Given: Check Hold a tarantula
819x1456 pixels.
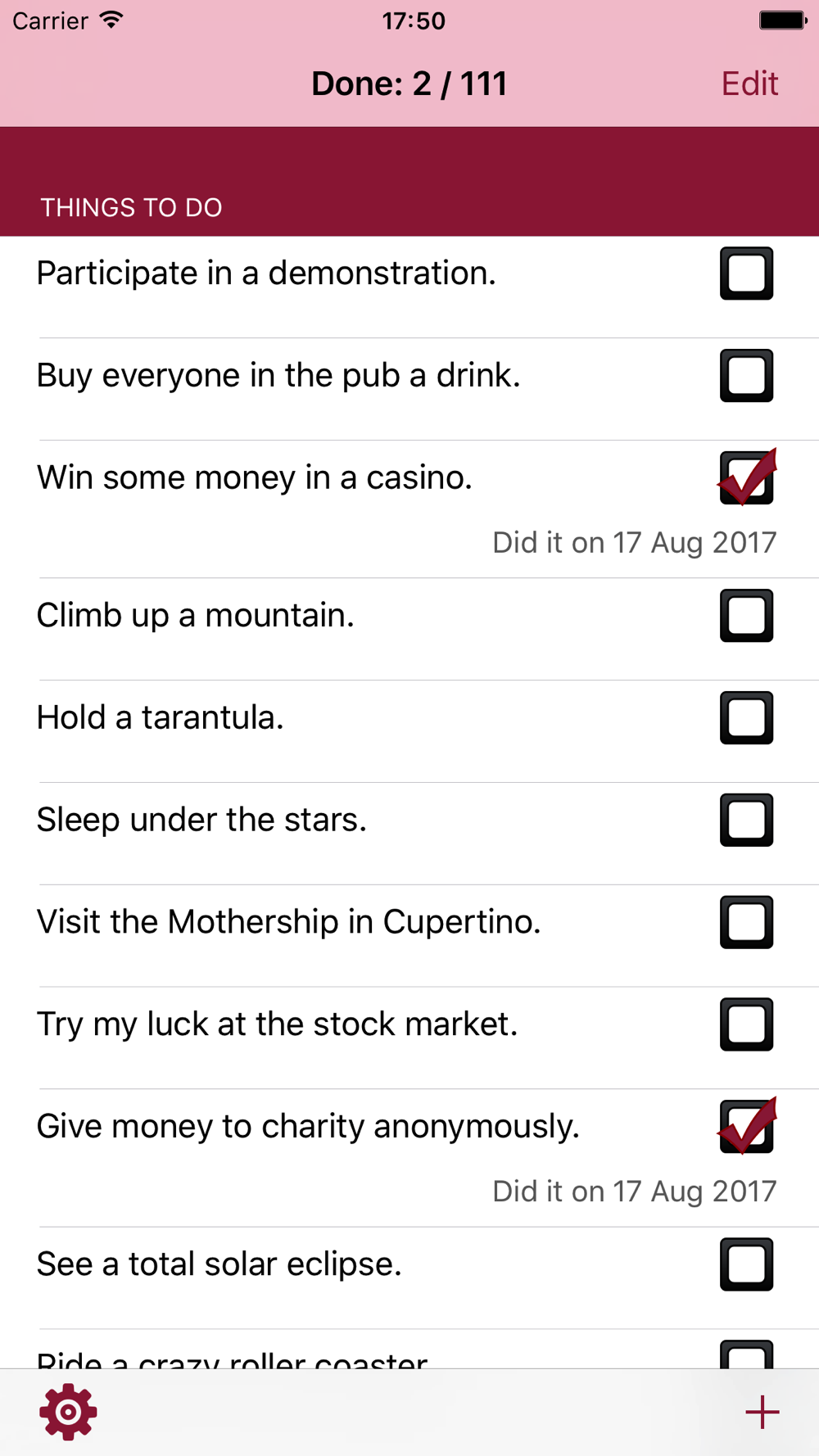Looking at the screenshot, I should (x=746, y=718).
